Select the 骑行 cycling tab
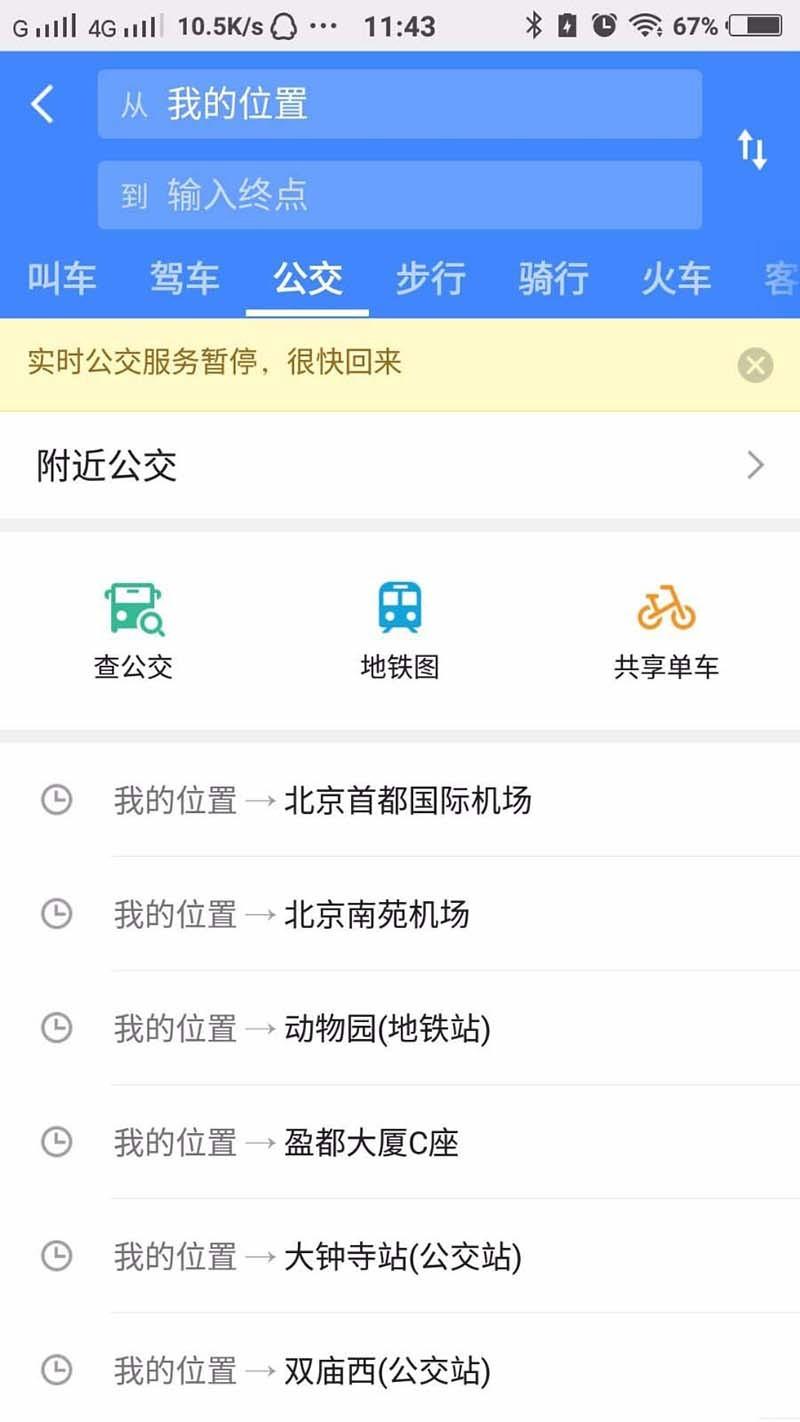 point(551,279)
